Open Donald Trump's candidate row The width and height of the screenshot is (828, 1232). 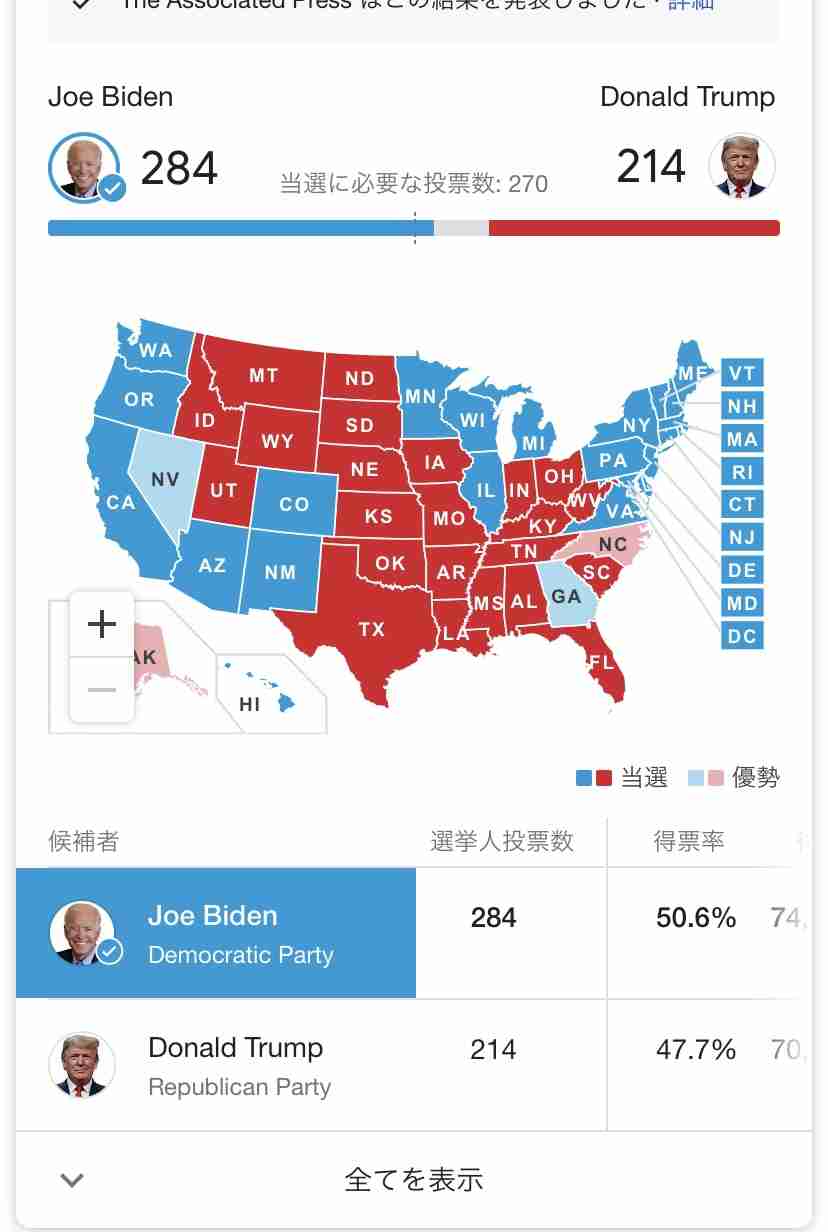(x=236, y=1065)
